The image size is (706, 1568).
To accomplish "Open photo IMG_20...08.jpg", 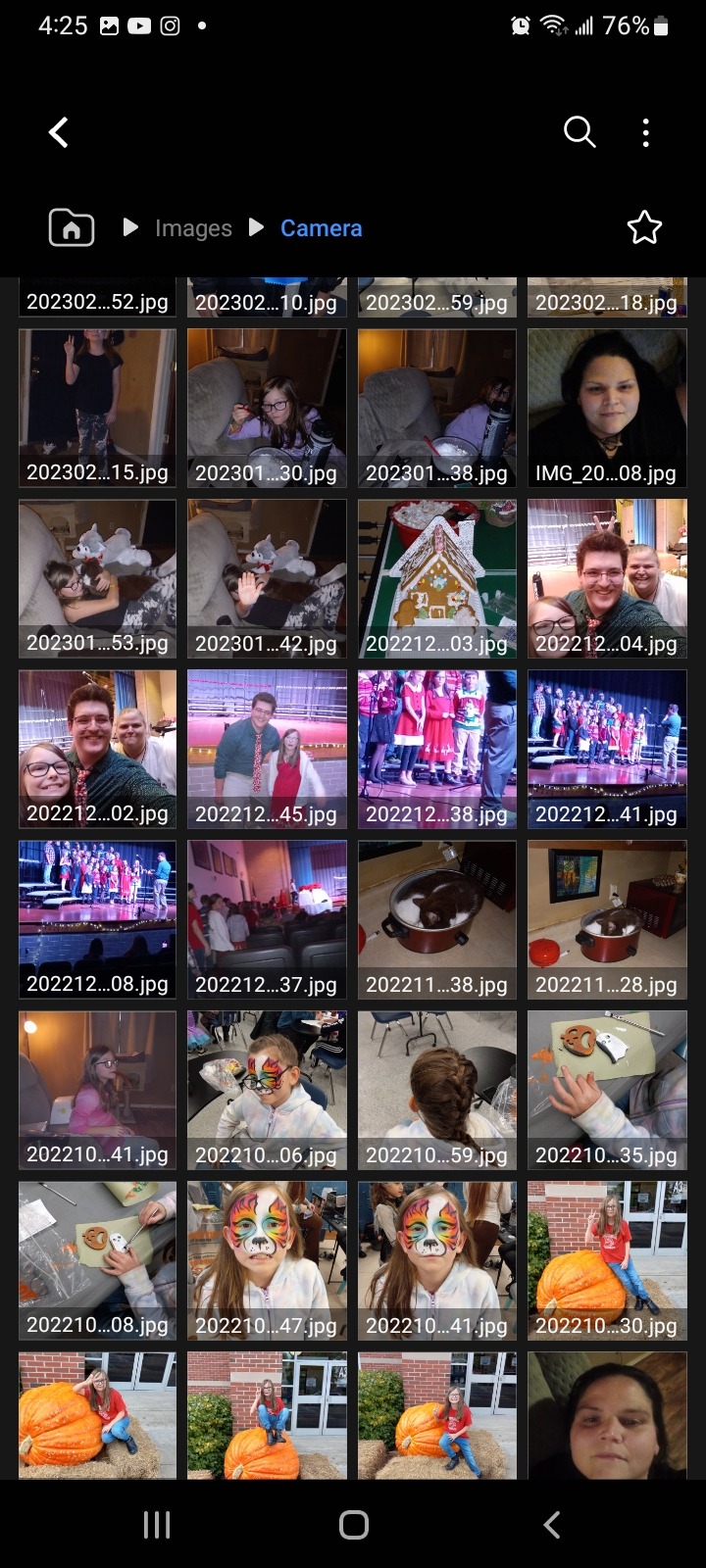I will point(607,407).
